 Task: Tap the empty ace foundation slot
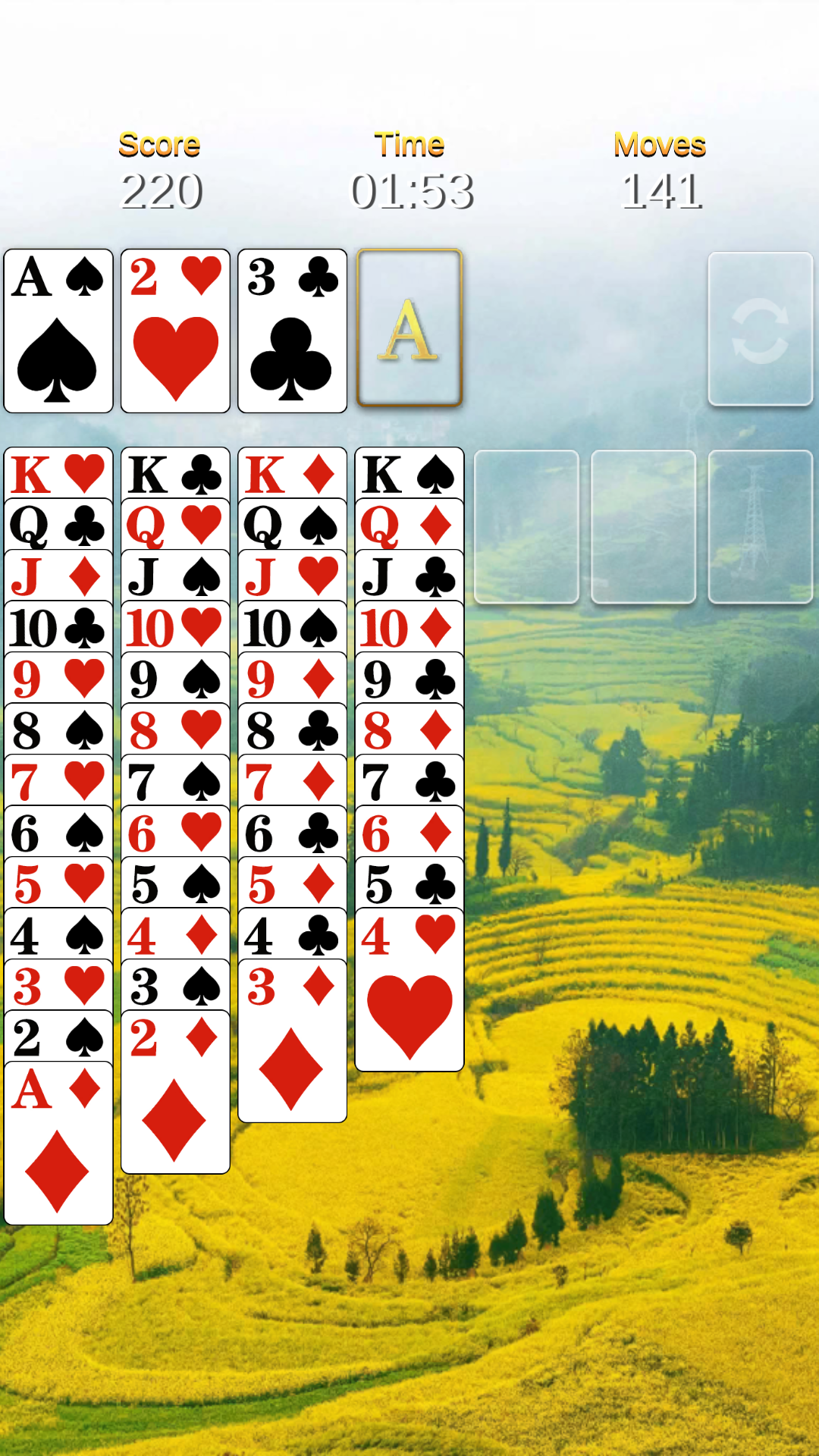pyautogui.click(x=409, y=329)
